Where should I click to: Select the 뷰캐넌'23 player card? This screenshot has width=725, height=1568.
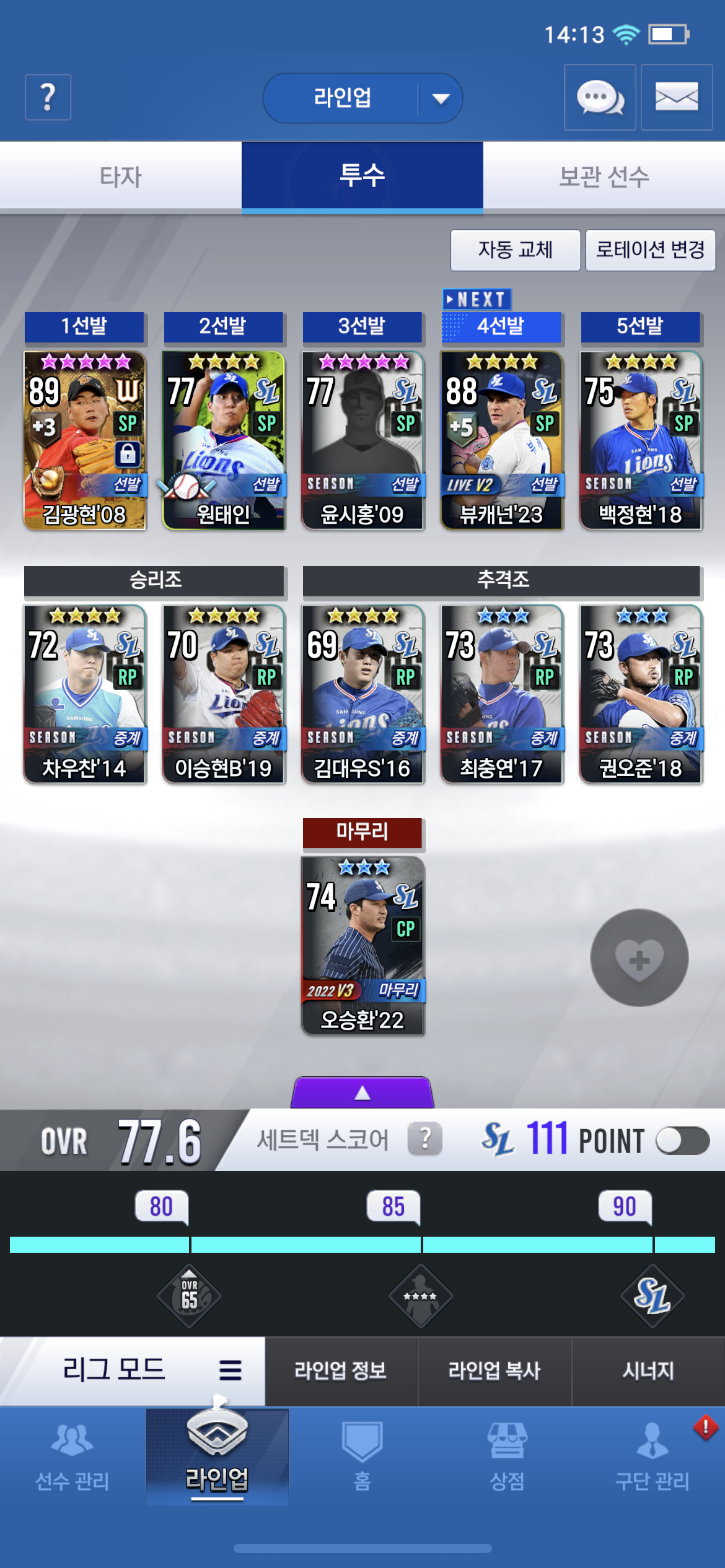click(x=501, y=440)
